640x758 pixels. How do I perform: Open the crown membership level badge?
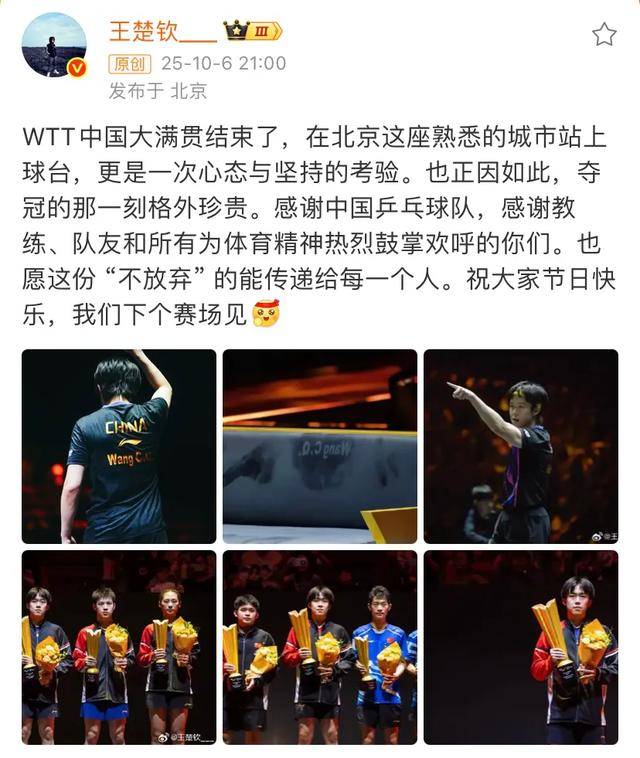coord(251,31)
